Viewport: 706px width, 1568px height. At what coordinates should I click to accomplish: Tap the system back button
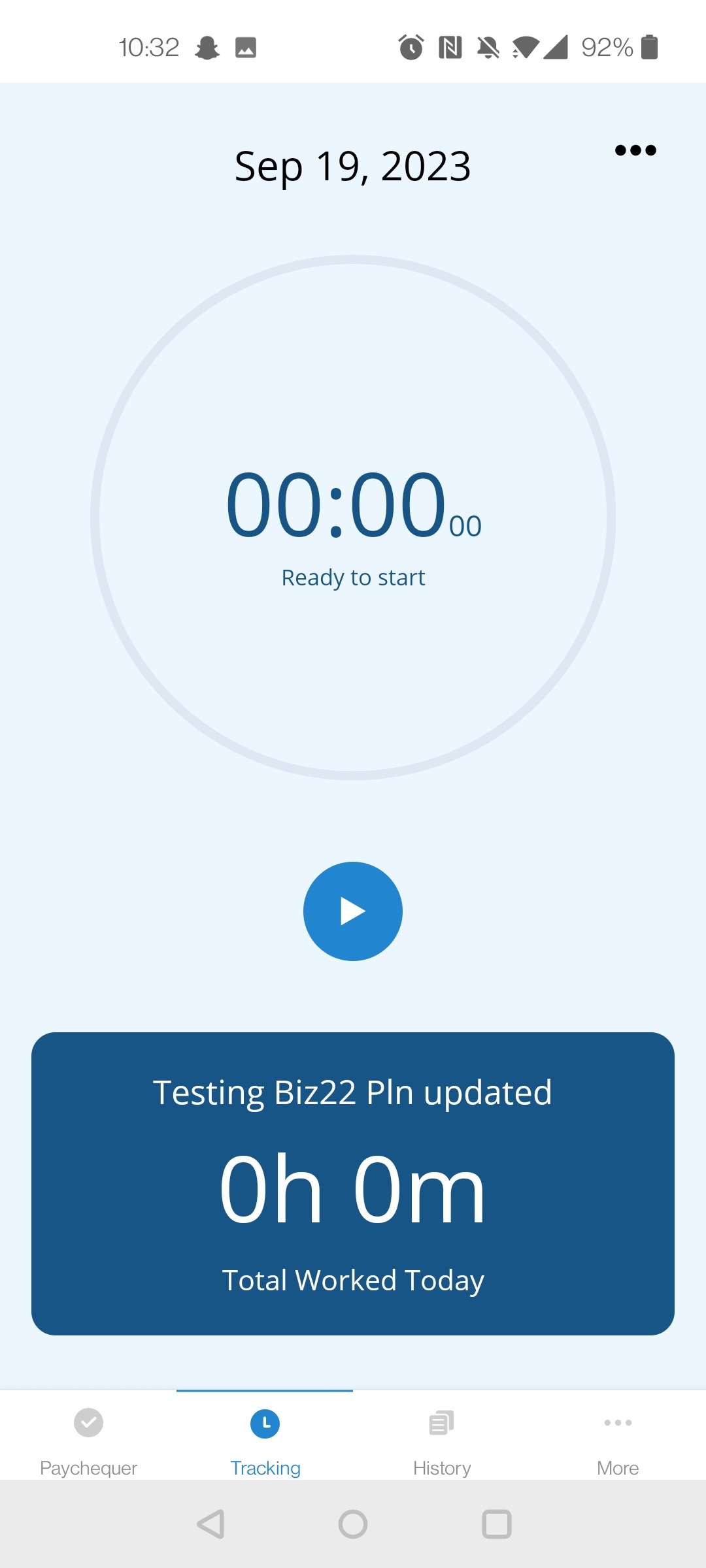(x=211, y=1524)
